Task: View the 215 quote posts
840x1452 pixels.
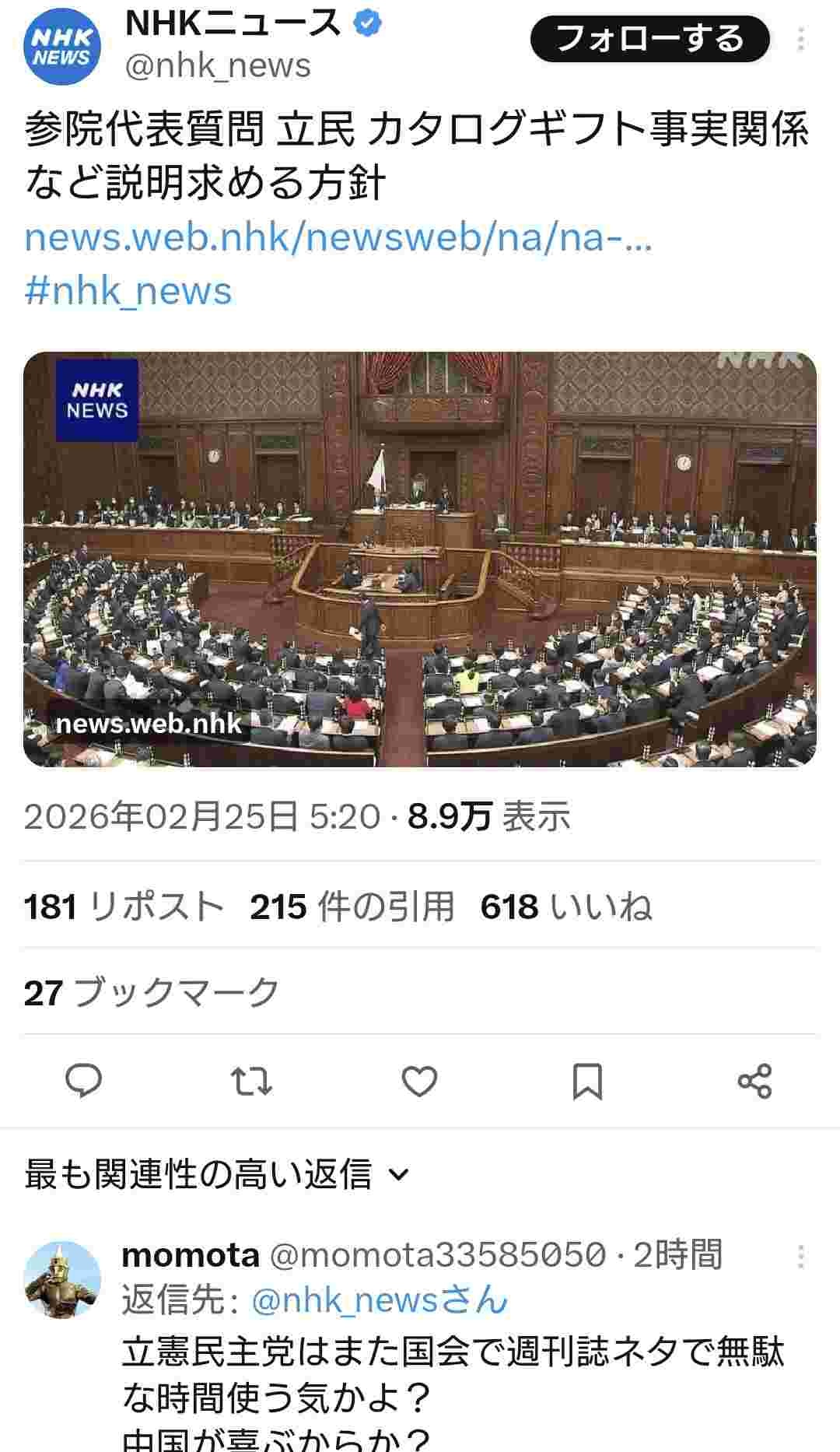Action: 352,907
